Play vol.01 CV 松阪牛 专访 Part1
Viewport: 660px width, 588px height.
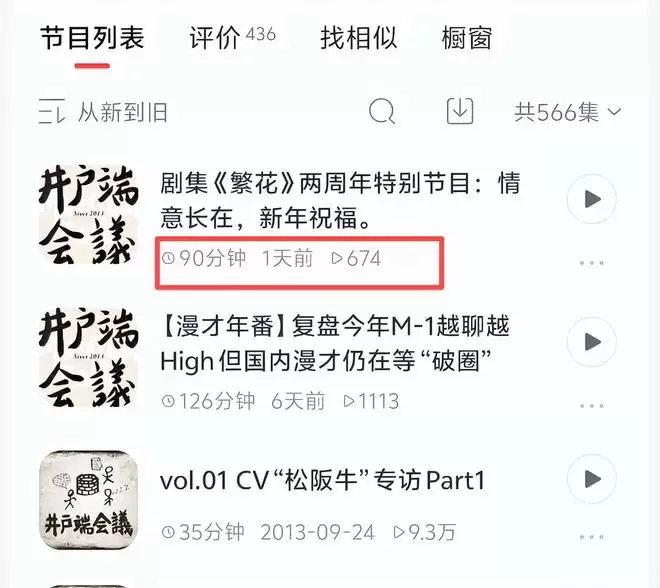click(x=591, y=478)
